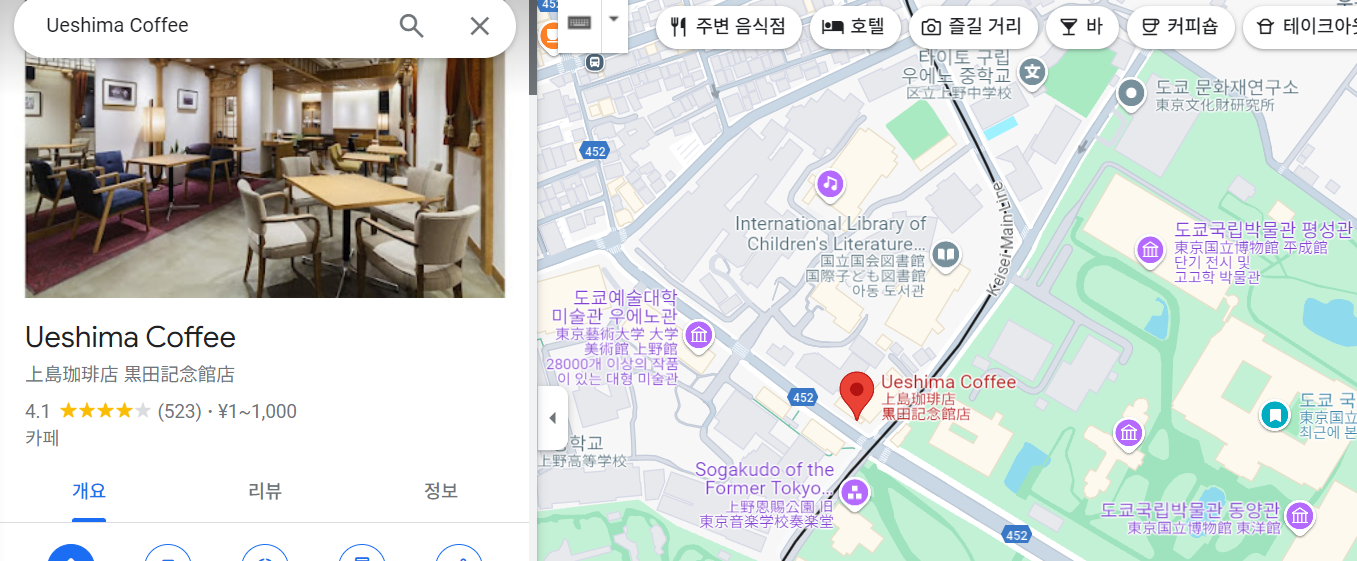Select the 바 chip
Viewport: 1357px width, 561px height.
tap(1082, 27)
